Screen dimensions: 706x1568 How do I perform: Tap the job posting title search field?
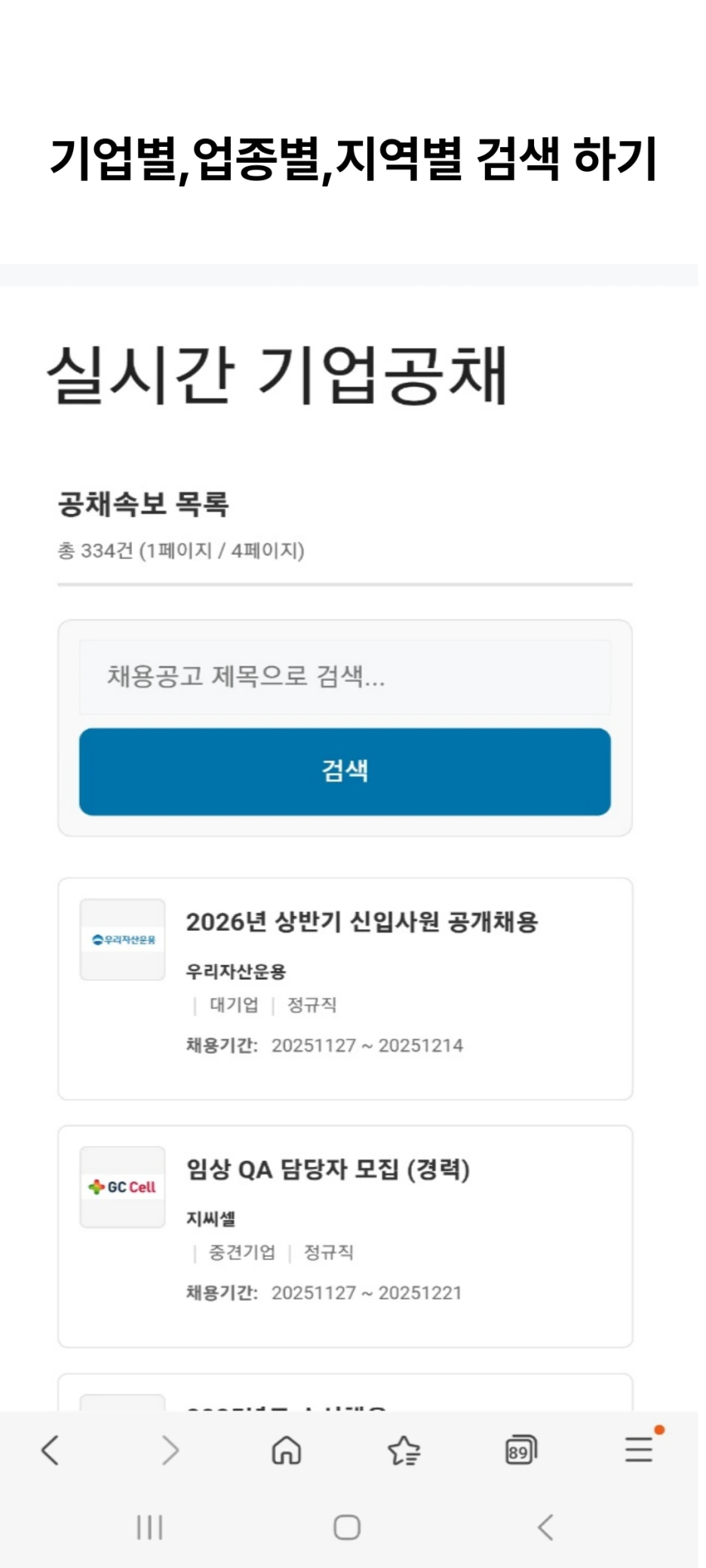(345, 676)
